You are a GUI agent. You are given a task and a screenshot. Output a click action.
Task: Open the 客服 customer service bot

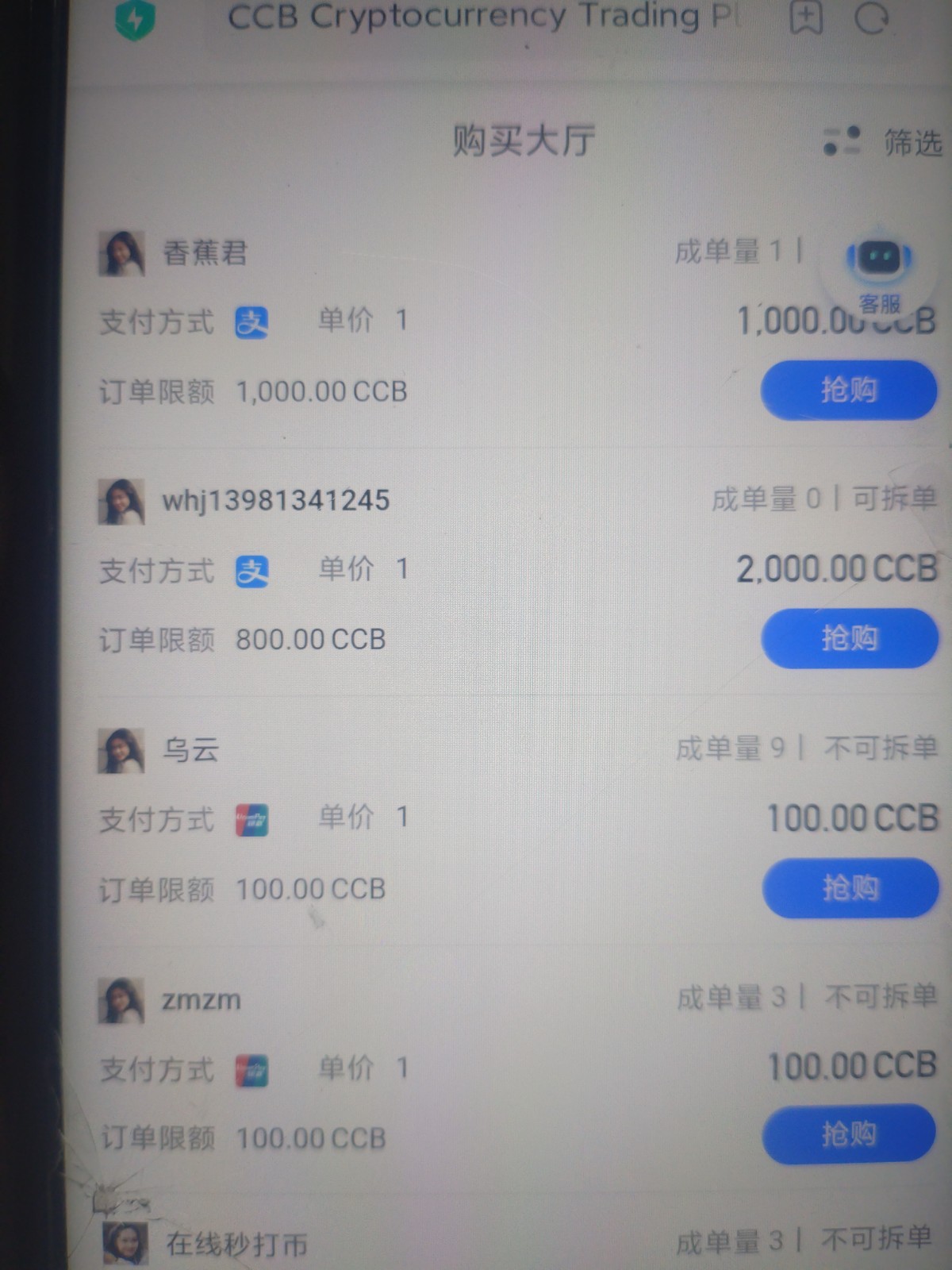point(879,270)
